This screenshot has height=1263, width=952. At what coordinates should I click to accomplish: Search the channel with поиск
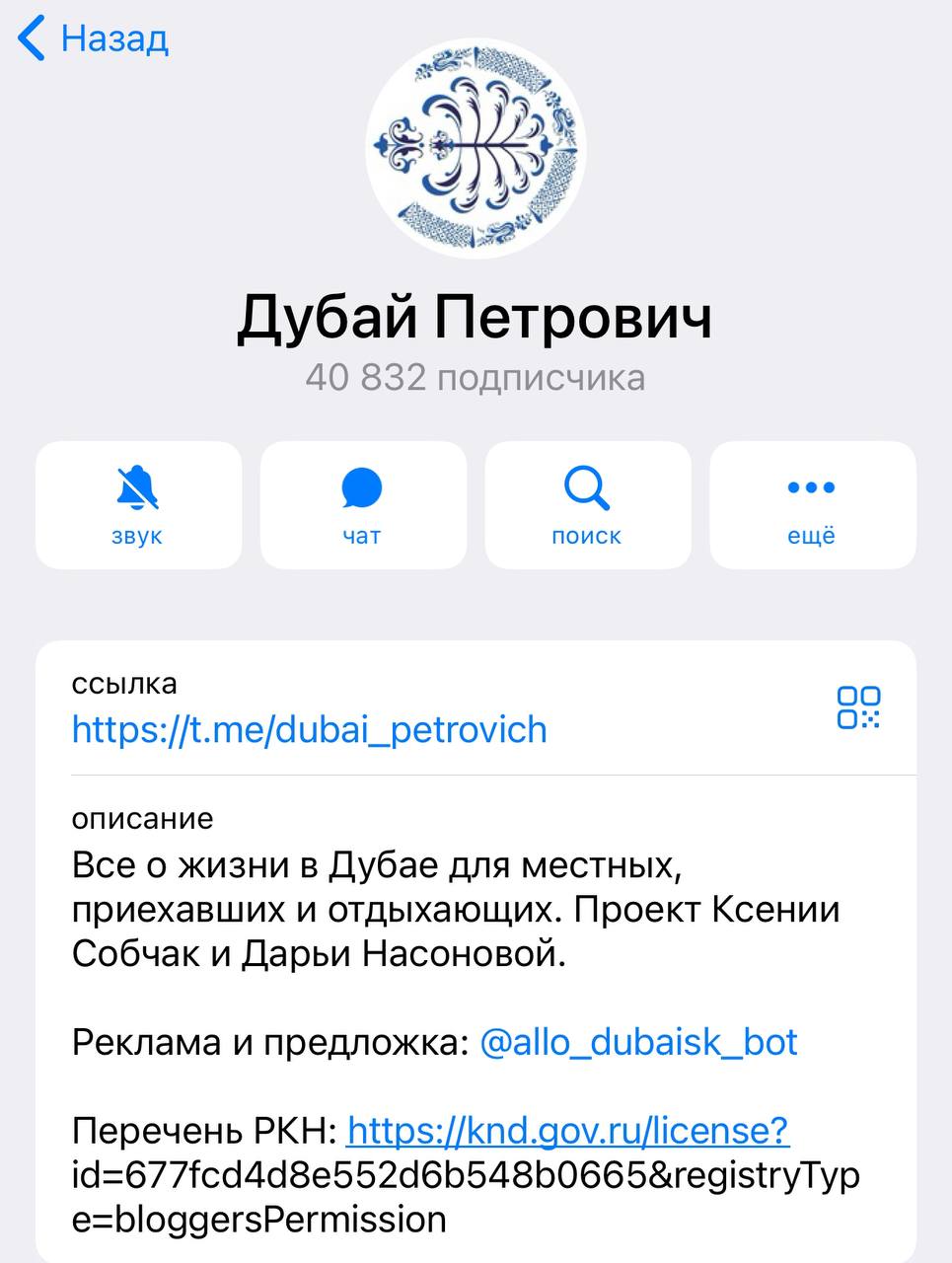[587, 505]
